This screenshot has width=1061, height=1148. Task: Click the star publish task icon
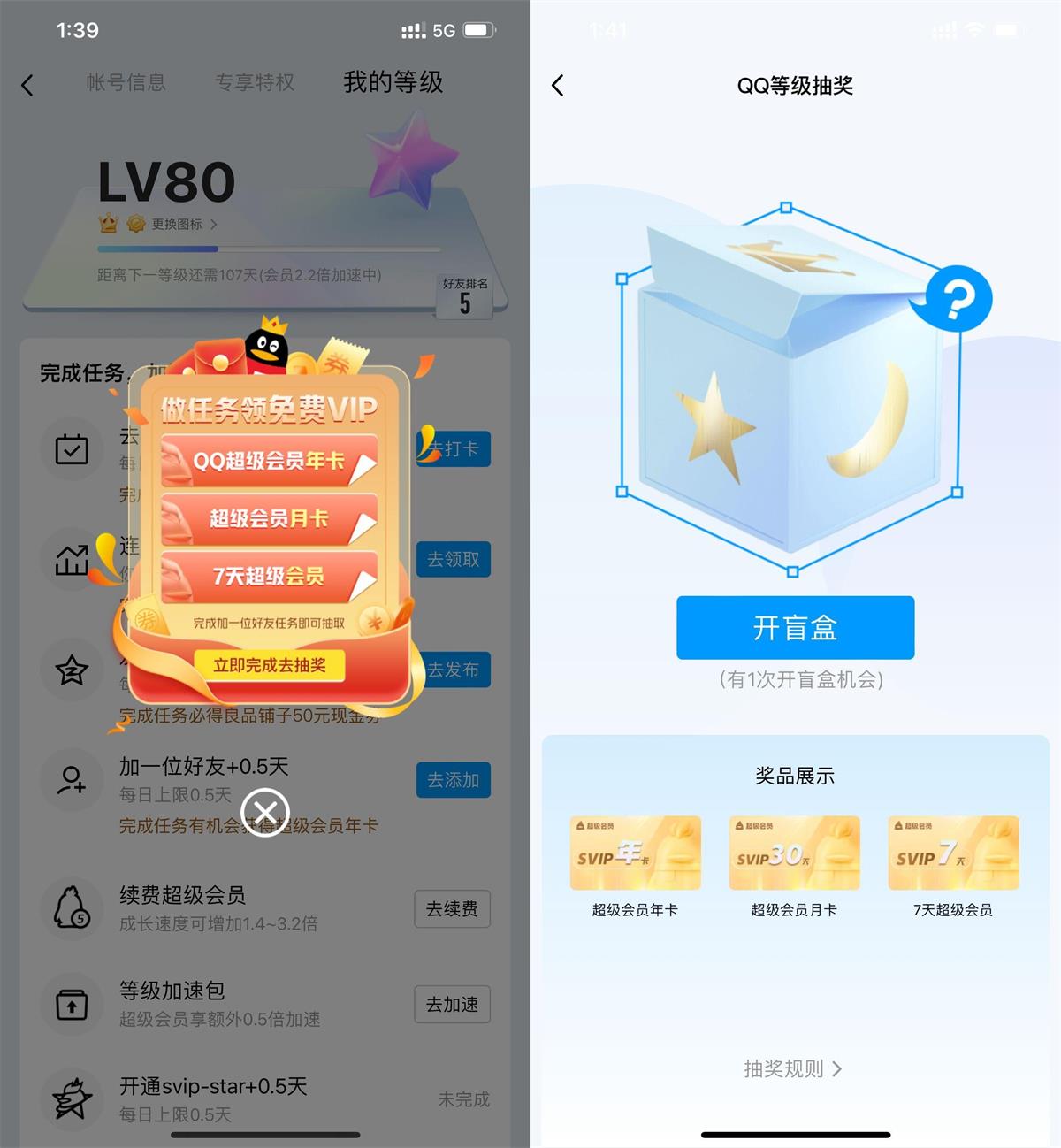[x=72, y=670]
